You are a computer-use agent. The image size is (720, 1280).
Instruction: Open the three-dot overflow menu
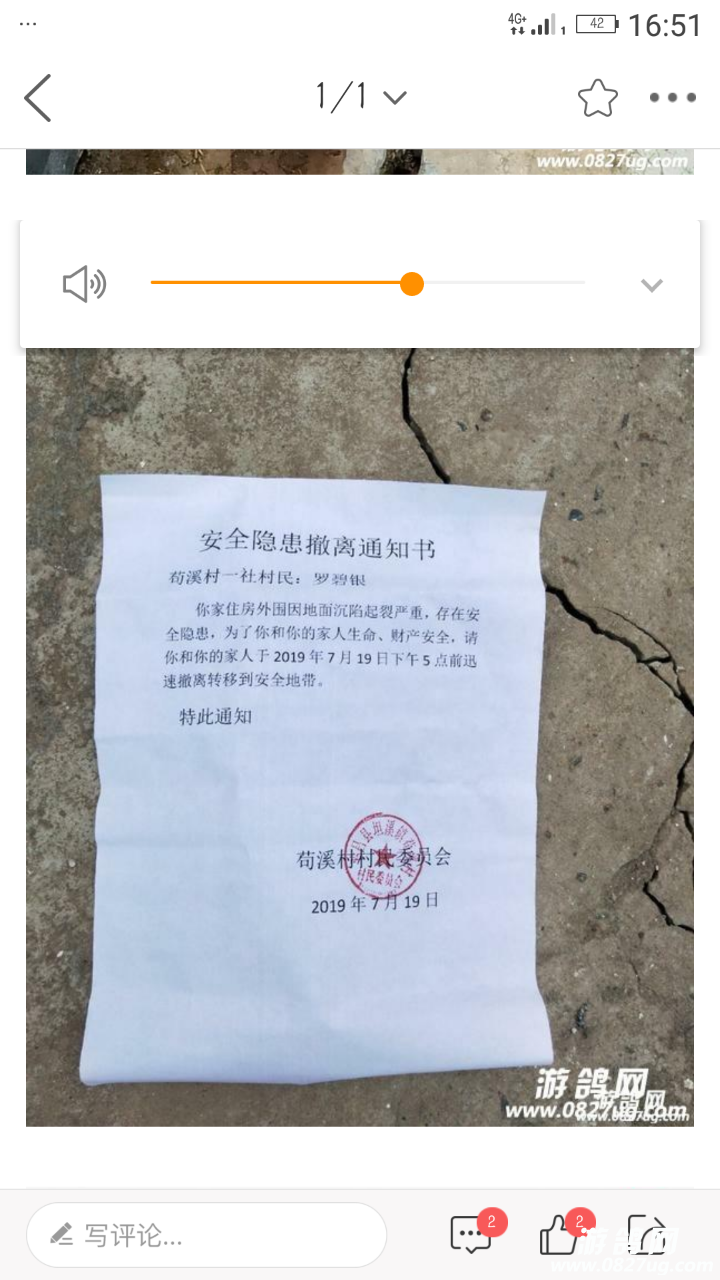point(672,98)
